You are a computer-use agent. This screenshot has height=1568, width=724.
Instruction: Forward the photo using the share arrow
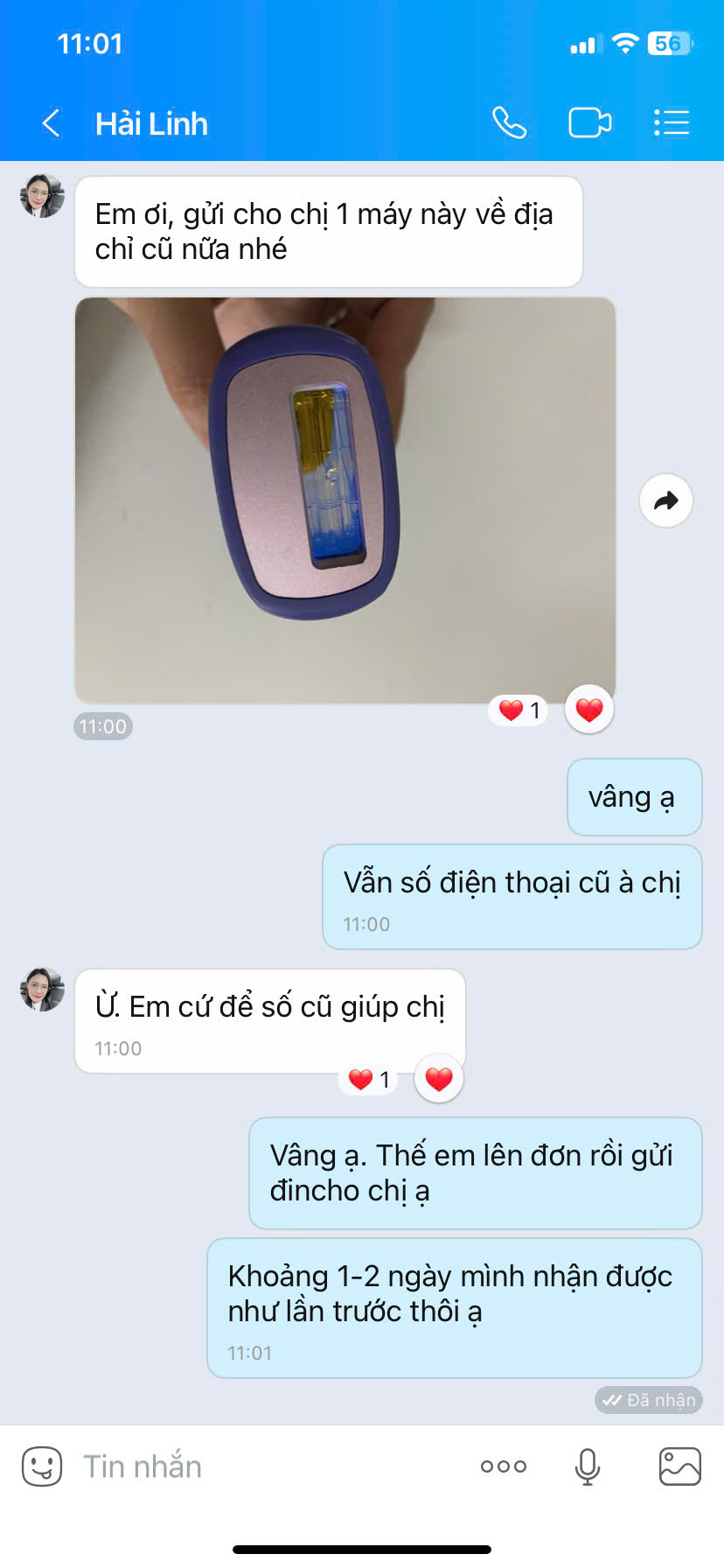pyautogui.click(x=666, y=500)
